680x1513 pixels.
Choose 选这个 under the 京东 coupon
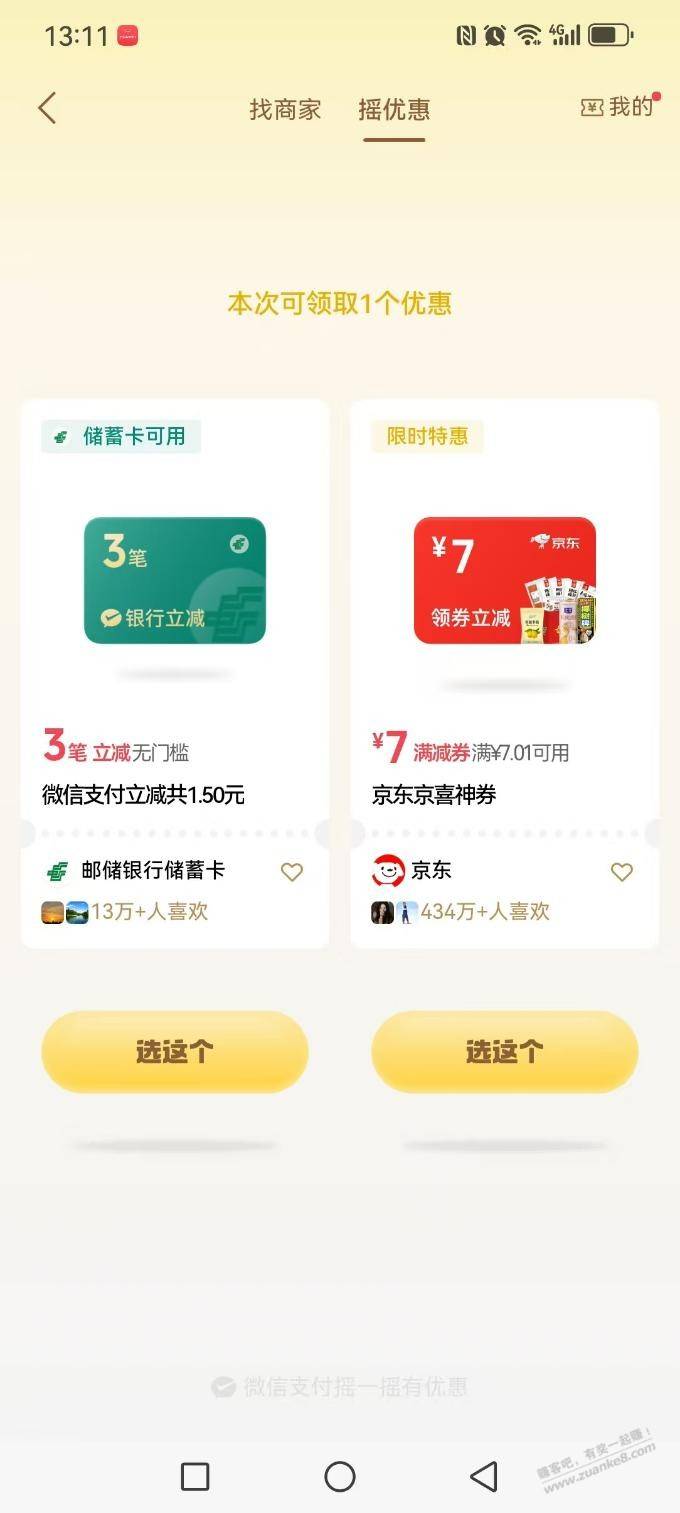point(504,1051)
